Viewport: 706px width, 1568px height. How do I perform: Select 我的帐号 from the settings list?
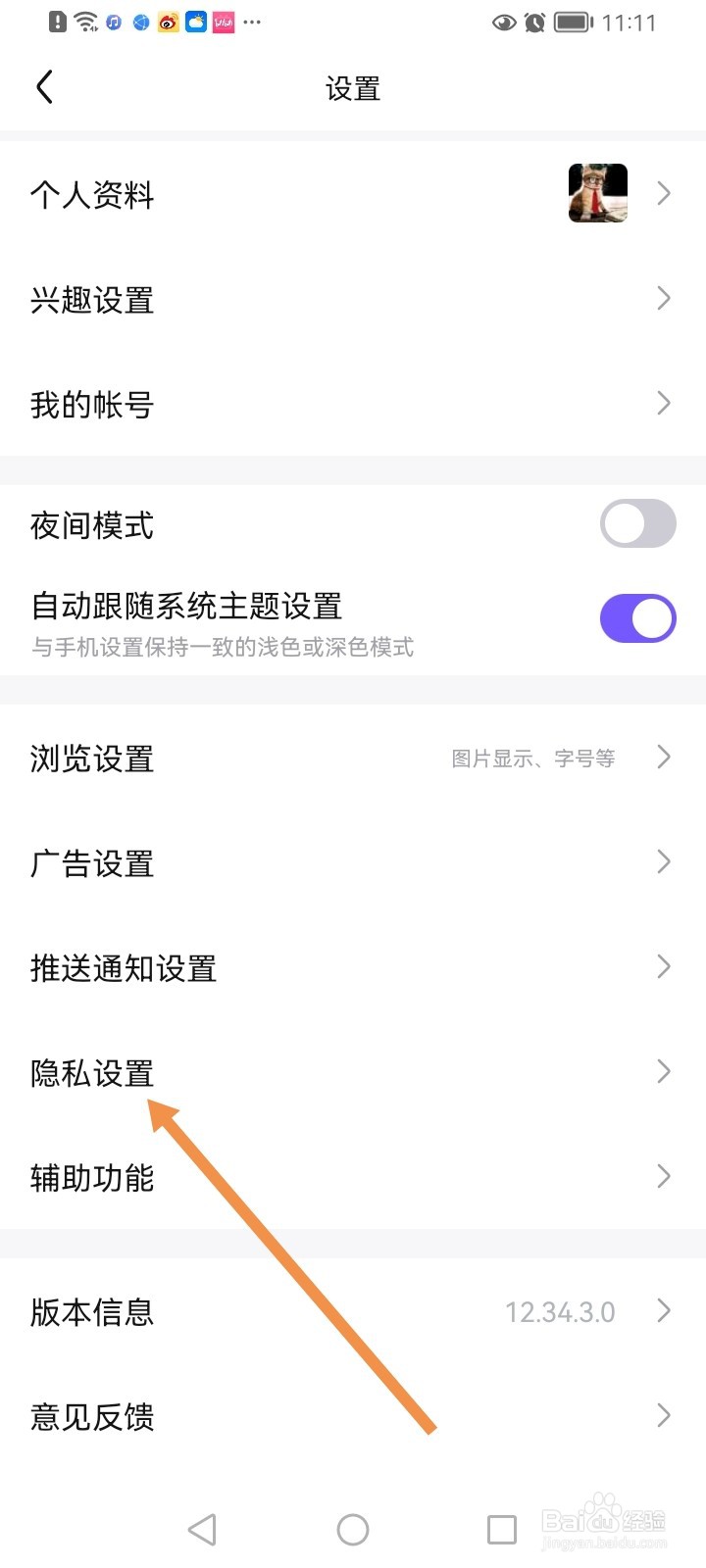tap(91, 404)
